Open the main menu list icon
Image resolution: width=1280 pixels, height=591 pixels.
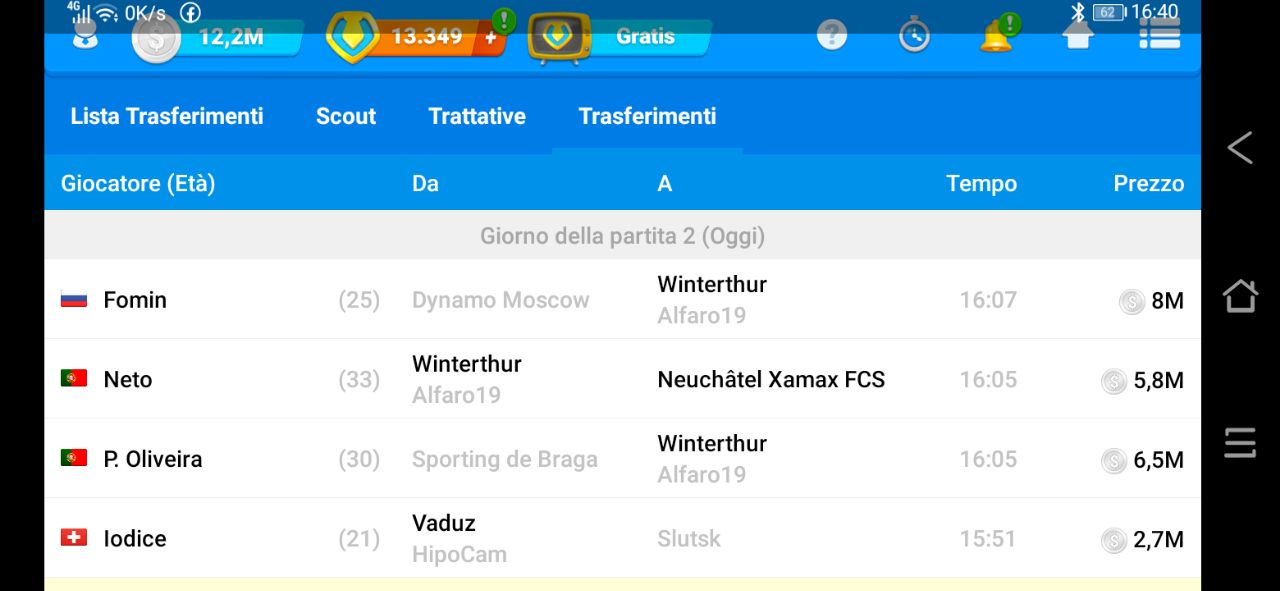[x=1159, y=36]
